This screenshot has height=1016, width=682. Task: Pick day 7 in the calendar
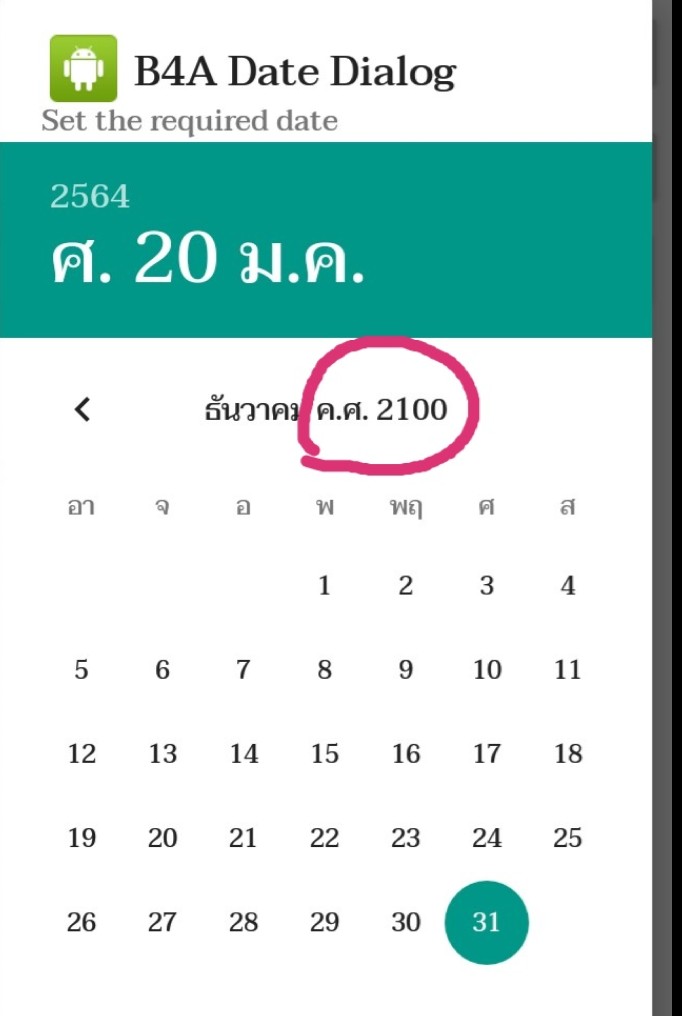(243, 670)
